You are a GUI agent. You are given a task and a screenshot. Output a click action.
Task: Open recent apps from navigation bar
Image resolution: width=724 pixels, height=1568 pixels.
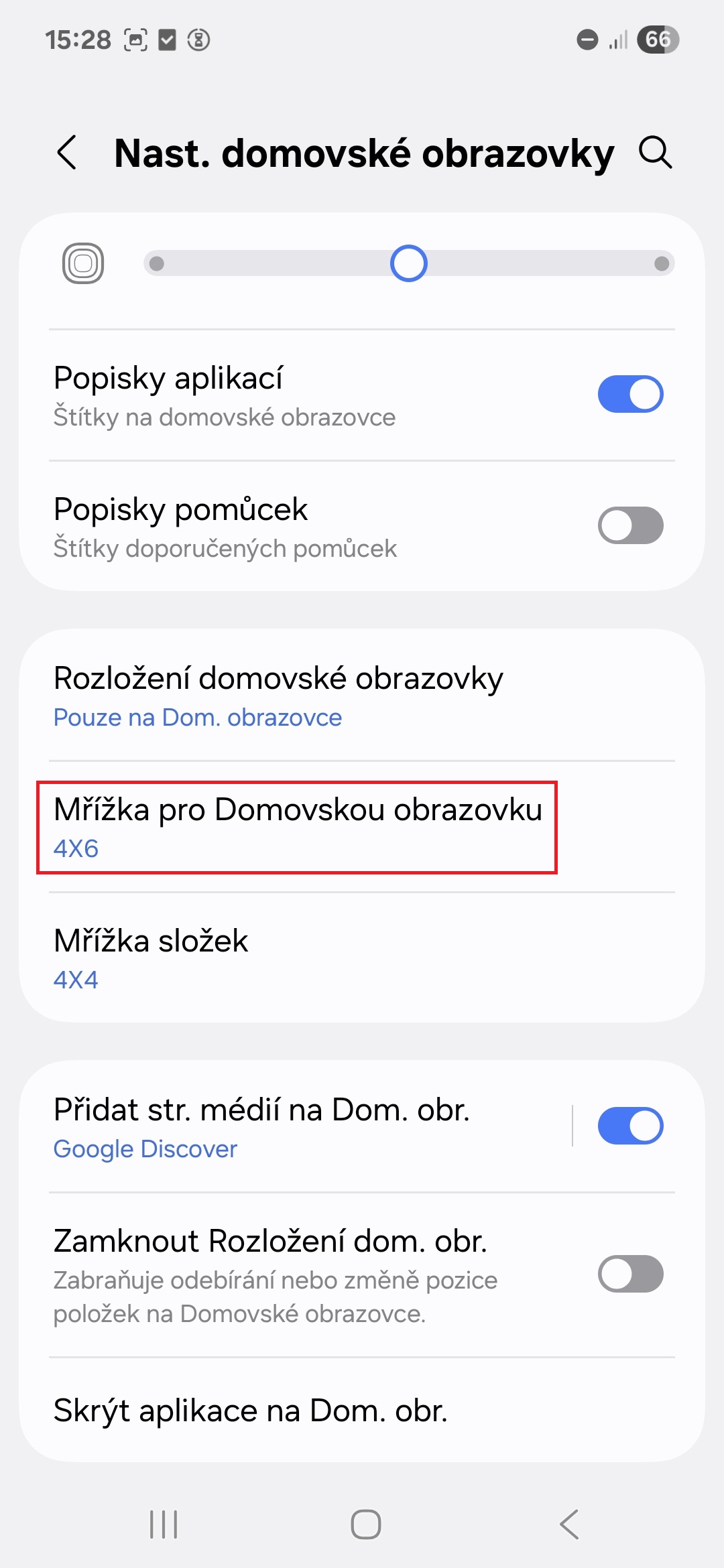click(x=164, y=1524)
